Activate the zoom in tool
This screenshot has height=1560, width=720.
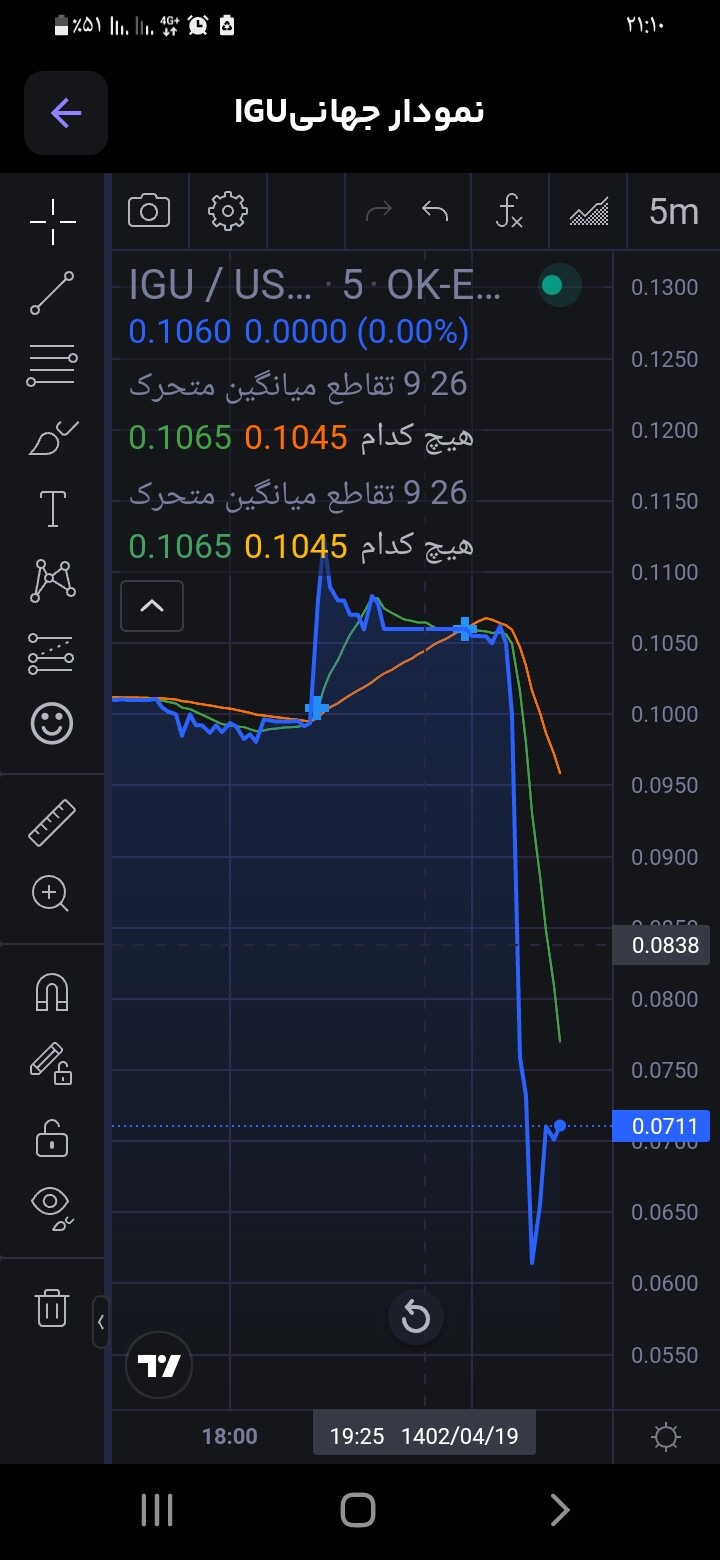point(52,893)
